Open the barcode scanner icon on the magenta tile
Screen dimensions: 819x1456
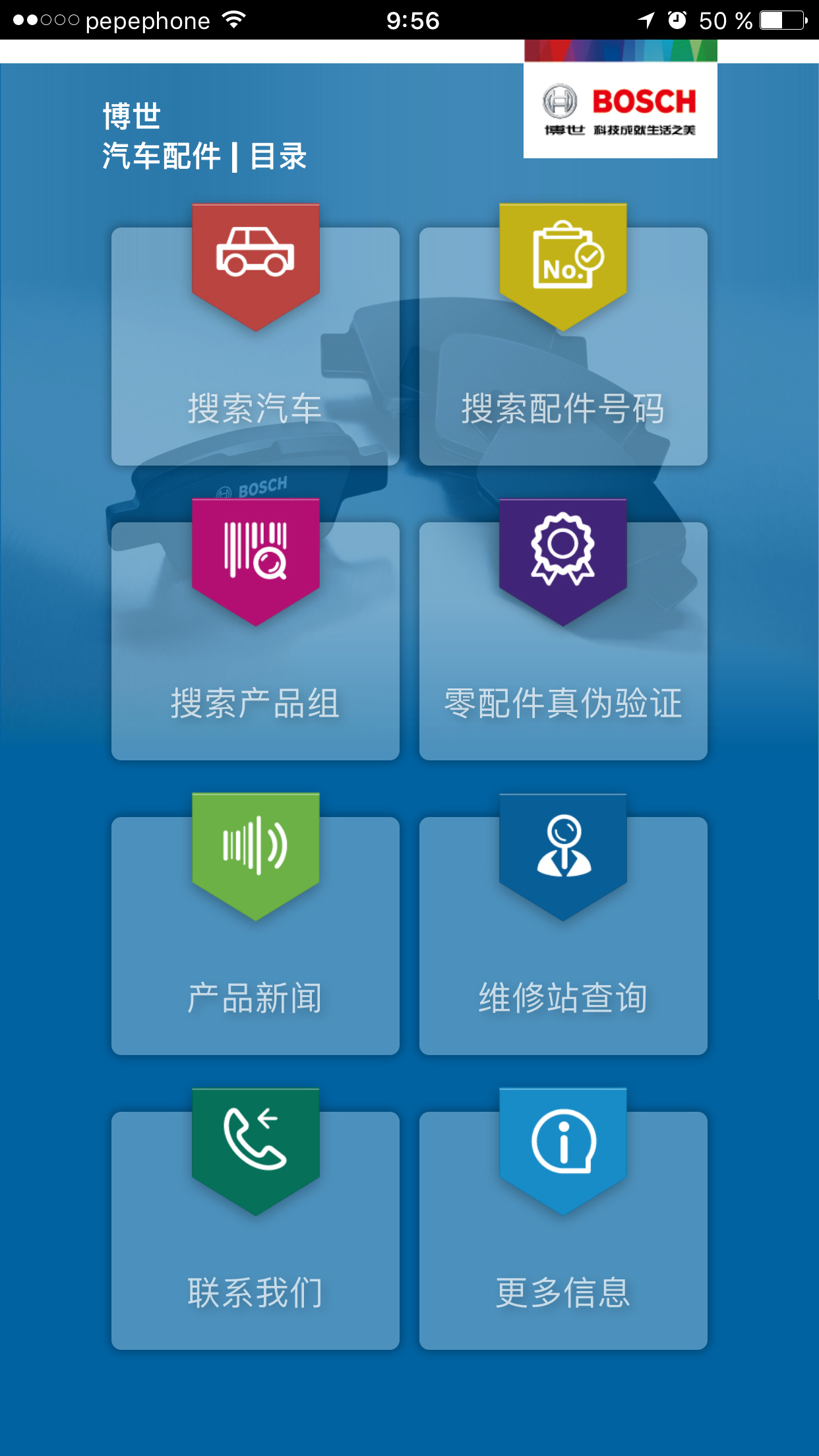[x=256, y=554]
